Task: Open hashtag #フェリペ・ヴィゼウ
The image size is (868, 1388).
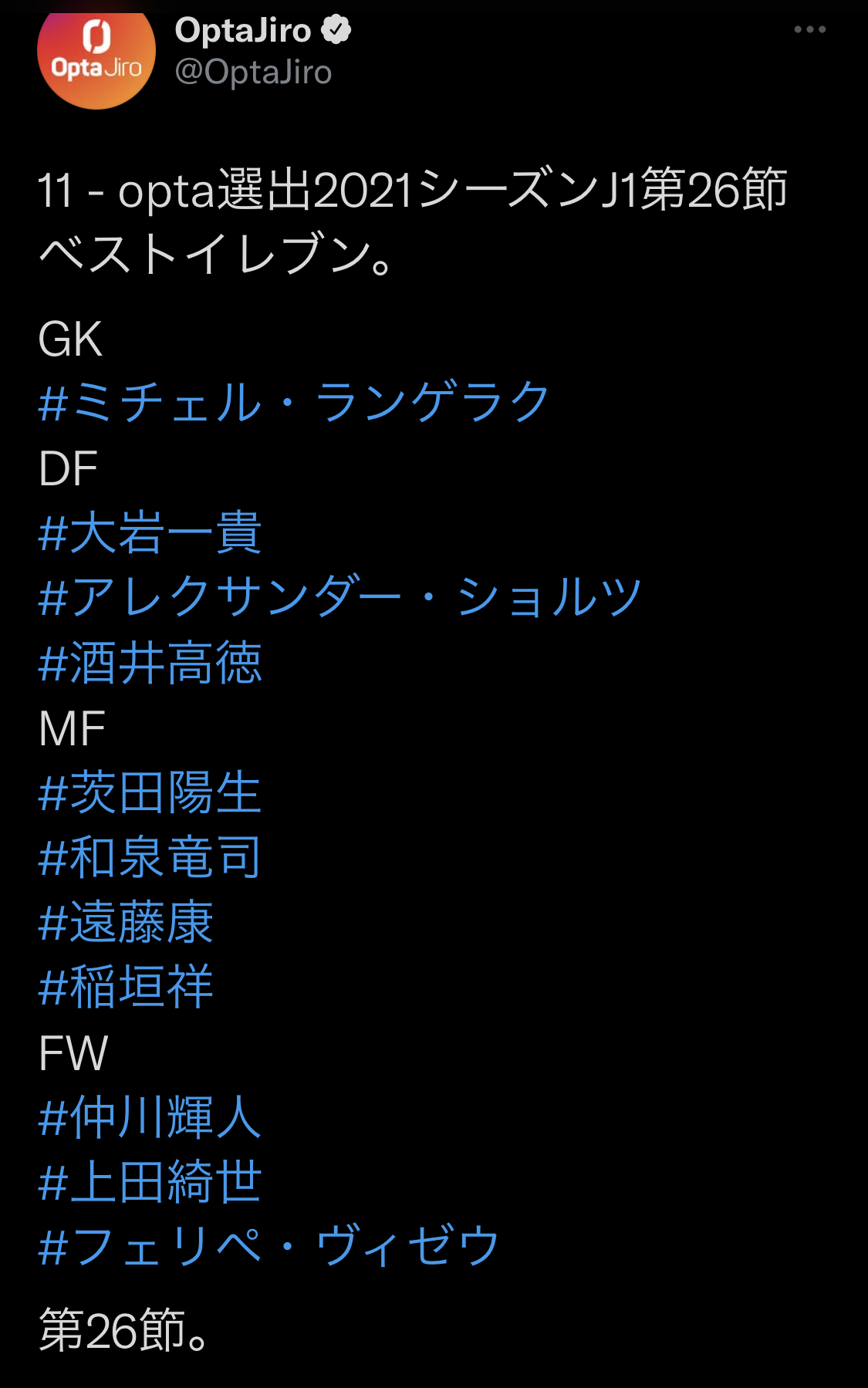Action: click(x=269, y=1246)
